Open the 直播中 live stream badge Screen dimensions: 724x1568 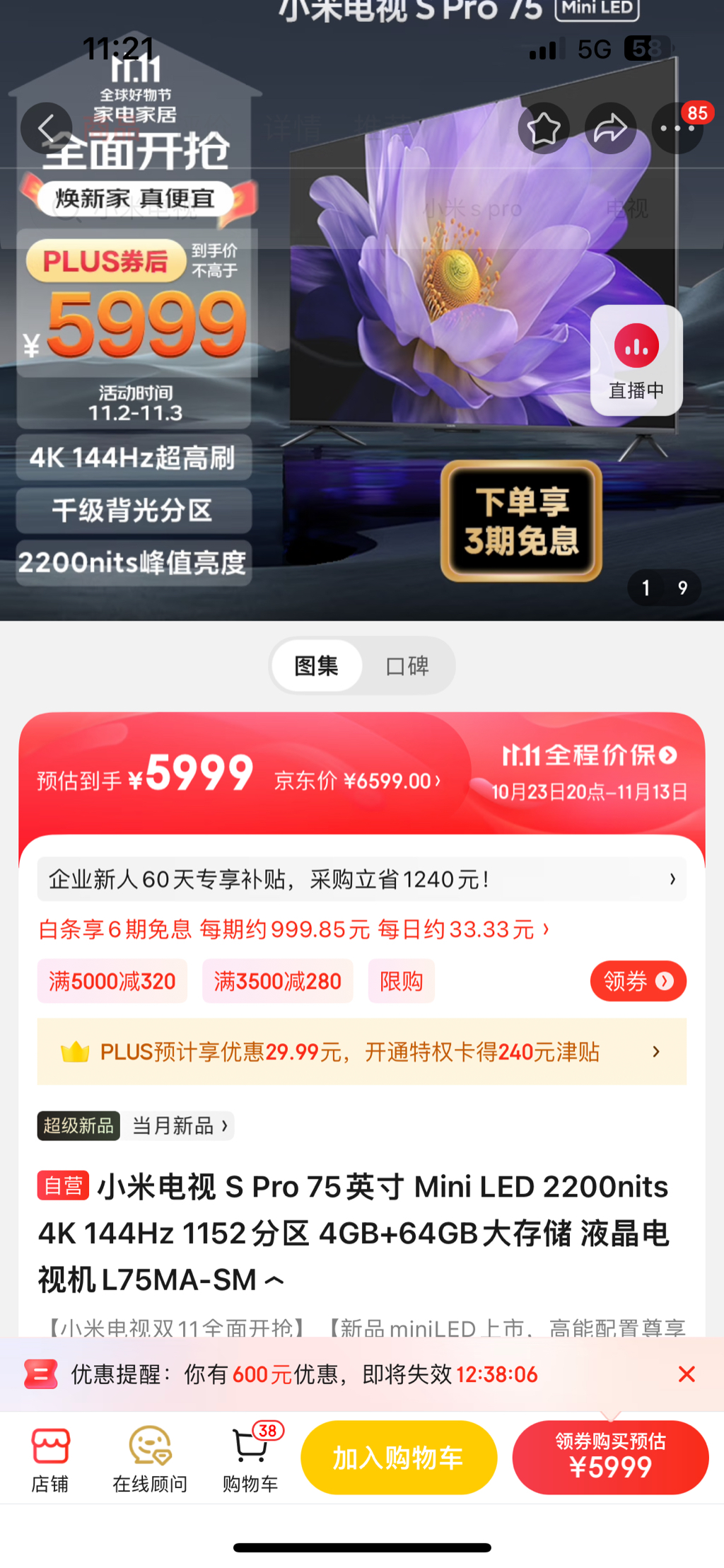click(x=636, y=361)
